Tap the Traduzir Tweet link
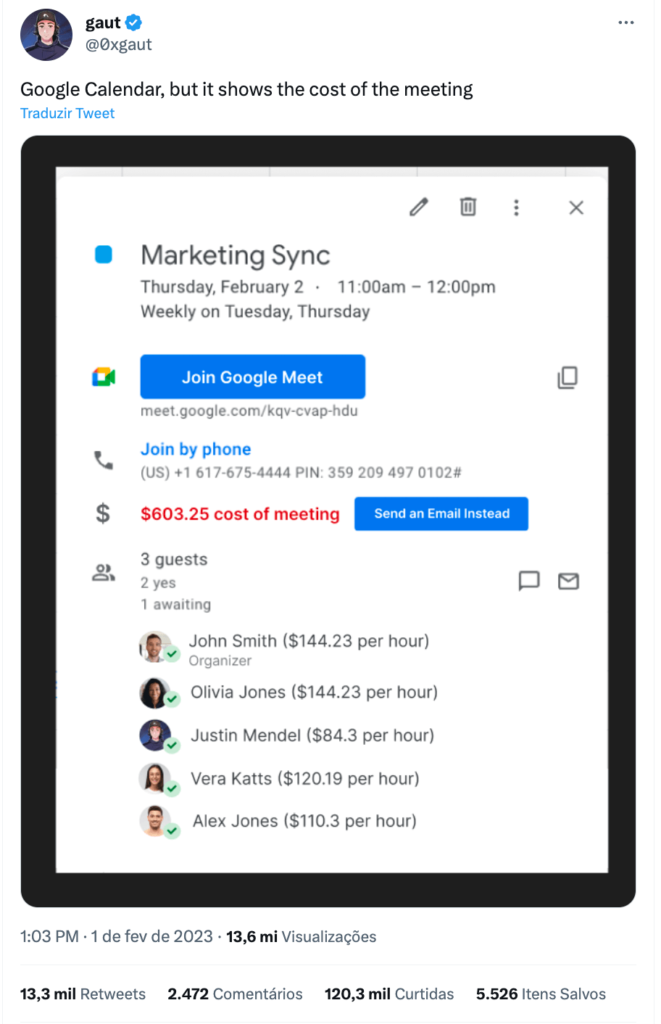The height and width of the screenshot is (1024, 661). [67, 113]
